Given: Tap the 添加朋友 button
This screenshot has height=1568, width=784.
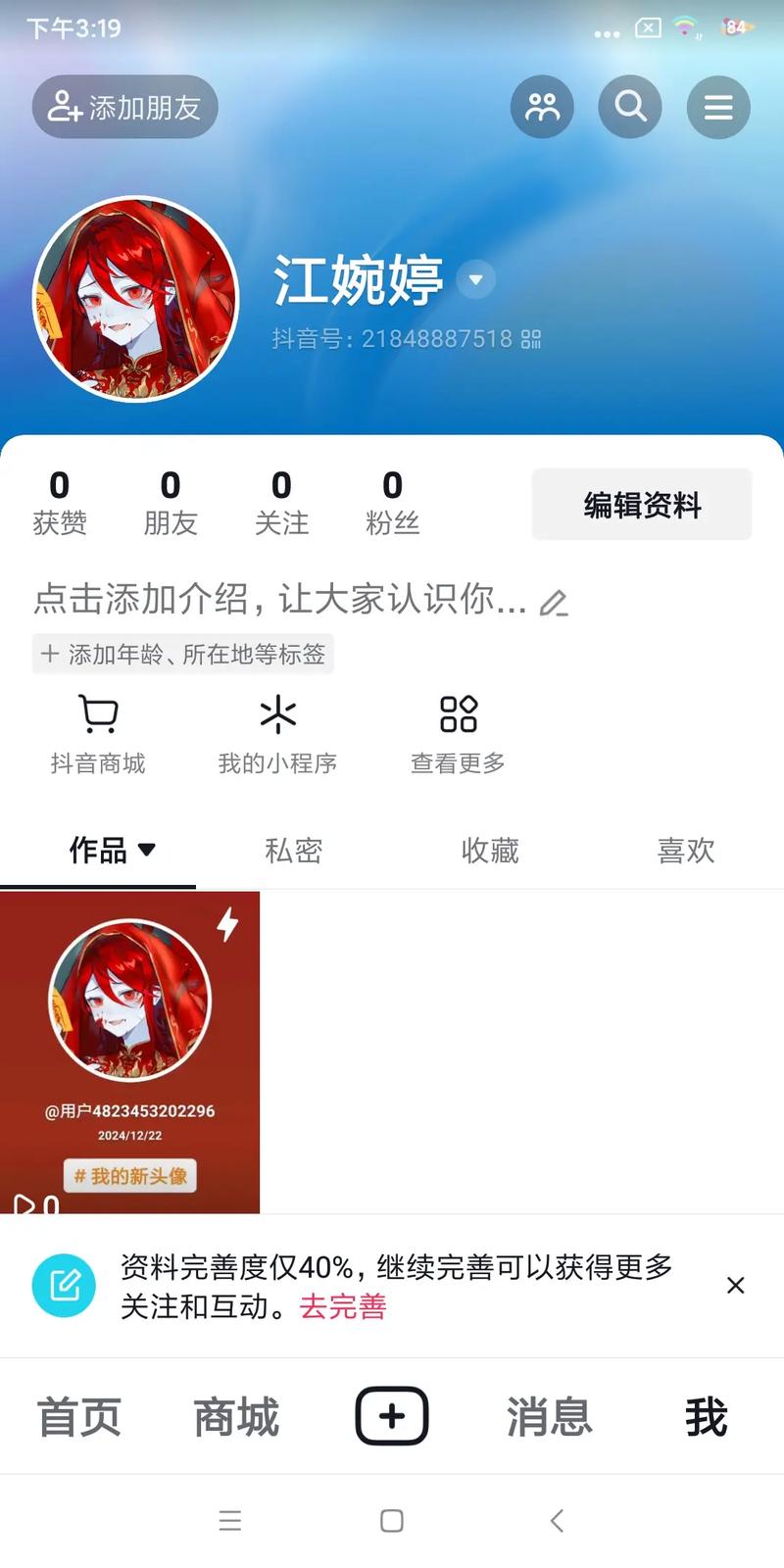Looking at the screenshot, I should [124, 107].
